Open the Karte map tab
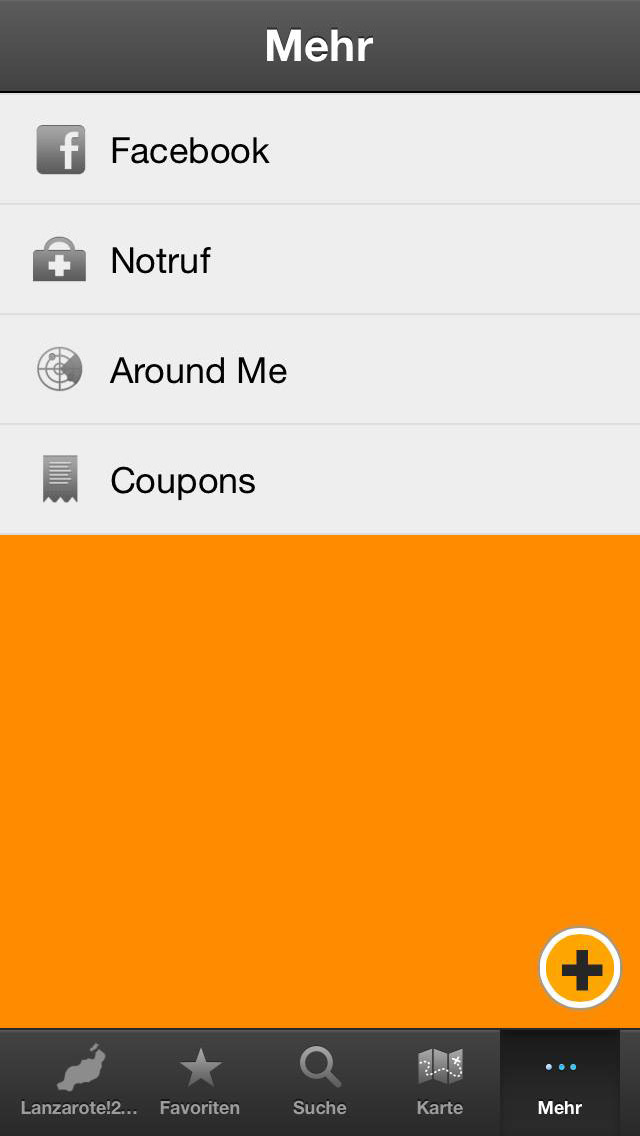This screenshot has width=640, height=1136. pos(440,1082)
